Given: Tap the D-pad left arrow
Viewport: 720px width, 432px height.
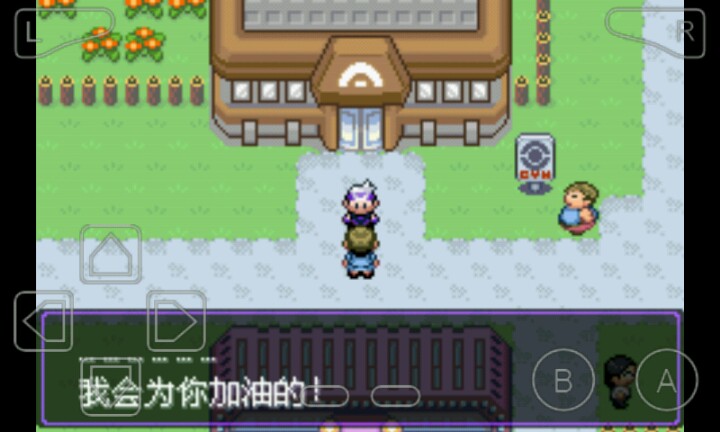Looking at the screenshot, I should (x=43, y=321).
